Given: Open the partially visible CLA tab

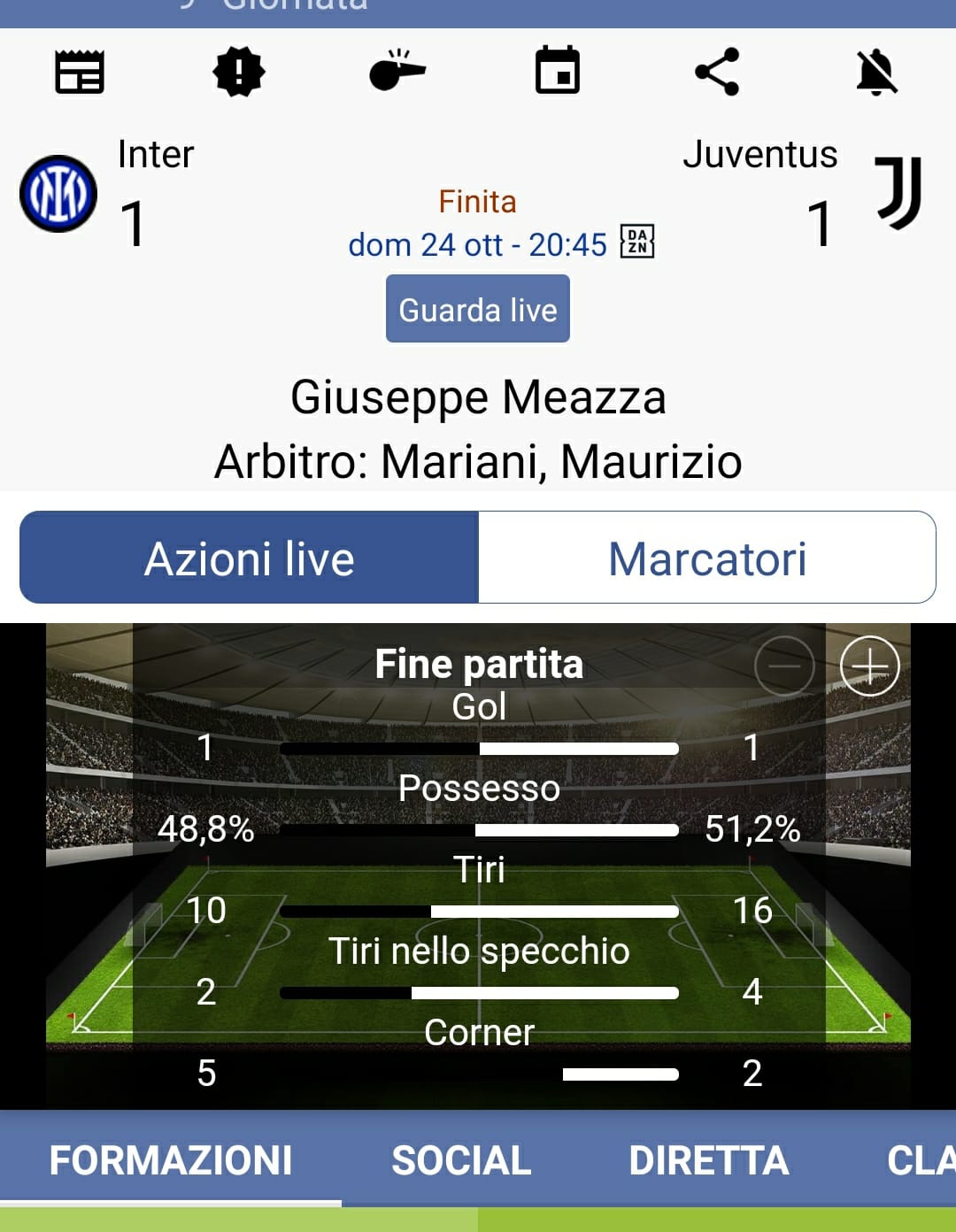Looking at the screenshot, I should point(921,1159).
